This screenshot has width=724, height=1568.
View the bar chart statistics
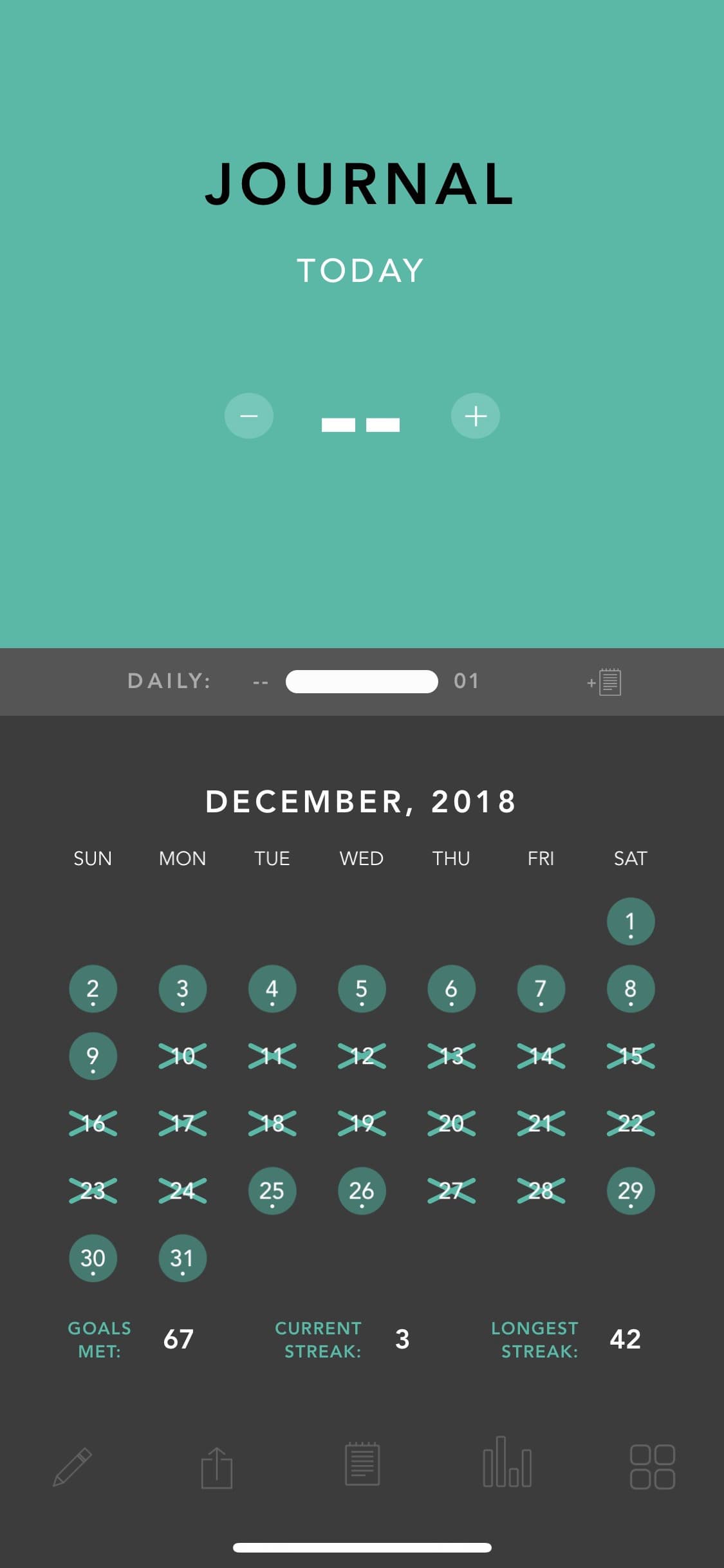tap(507, 1462)
